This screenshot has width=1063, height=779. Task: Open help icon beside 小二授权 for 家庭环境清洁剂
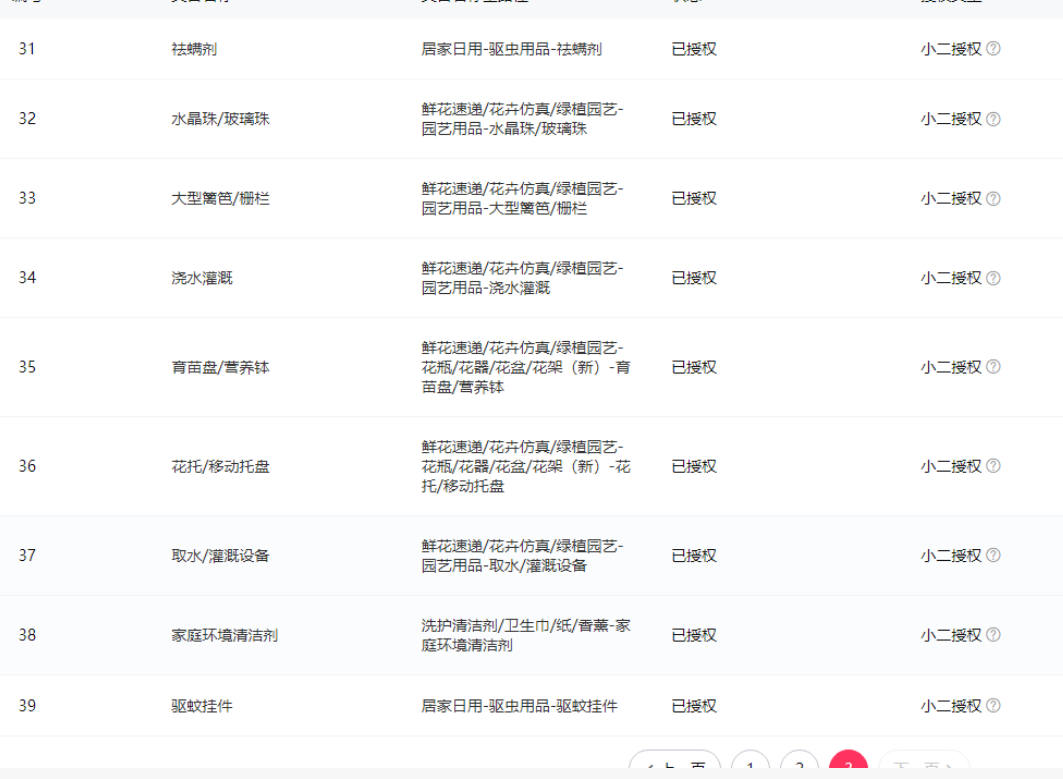(993, 635)
